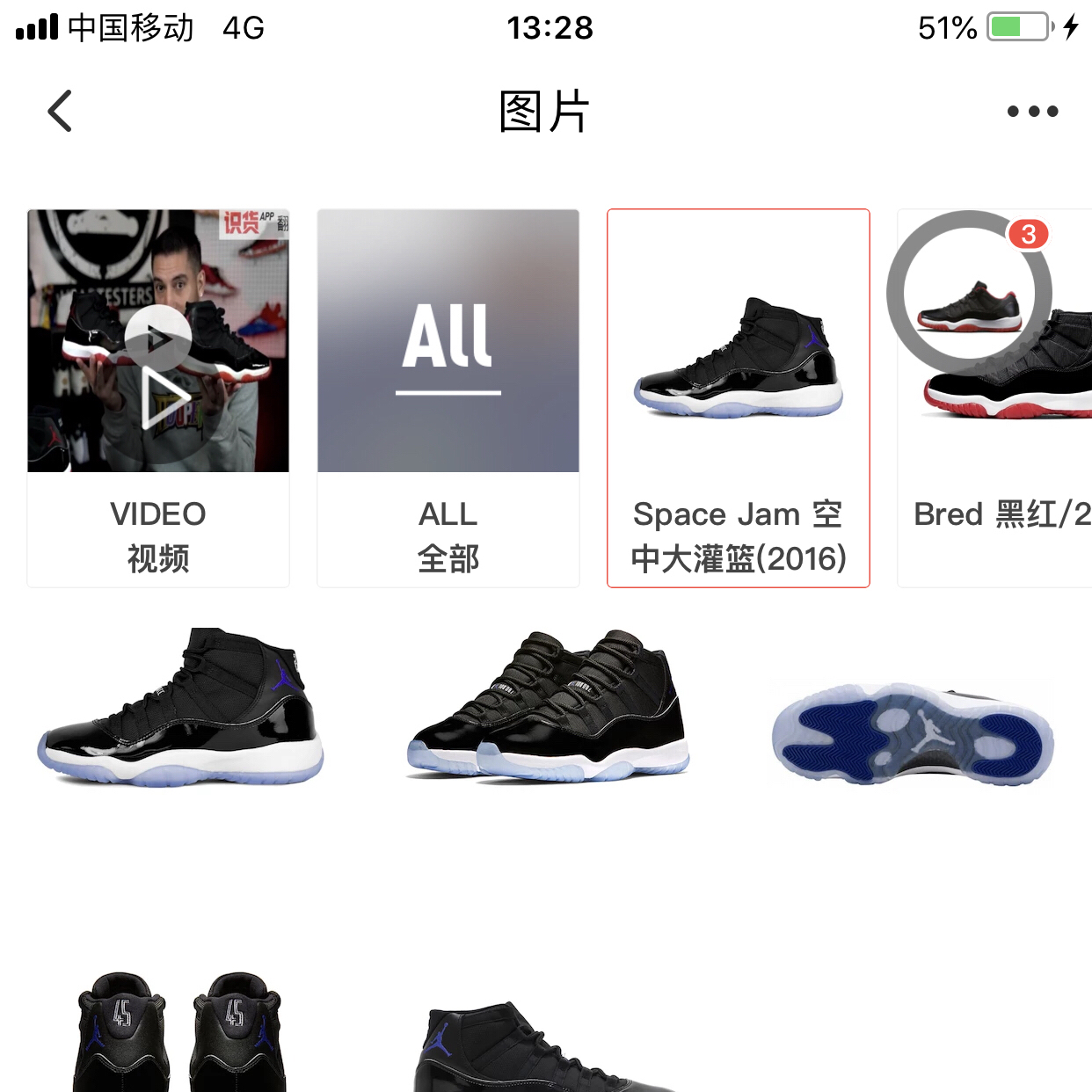Viewport: 1092px width, 1092px height.
Task: View the heel photo showing number 45
Action: 181,1033
